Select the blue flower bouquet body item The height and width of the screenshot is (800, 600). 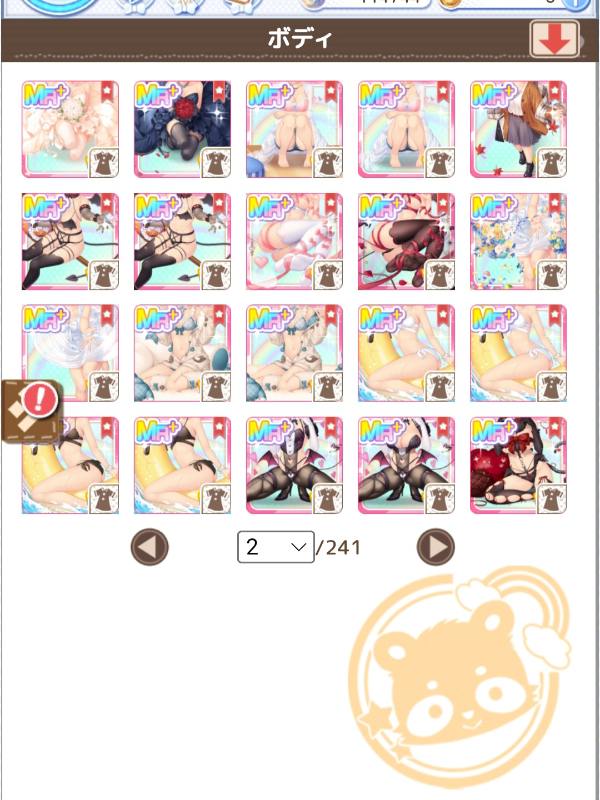518,242
